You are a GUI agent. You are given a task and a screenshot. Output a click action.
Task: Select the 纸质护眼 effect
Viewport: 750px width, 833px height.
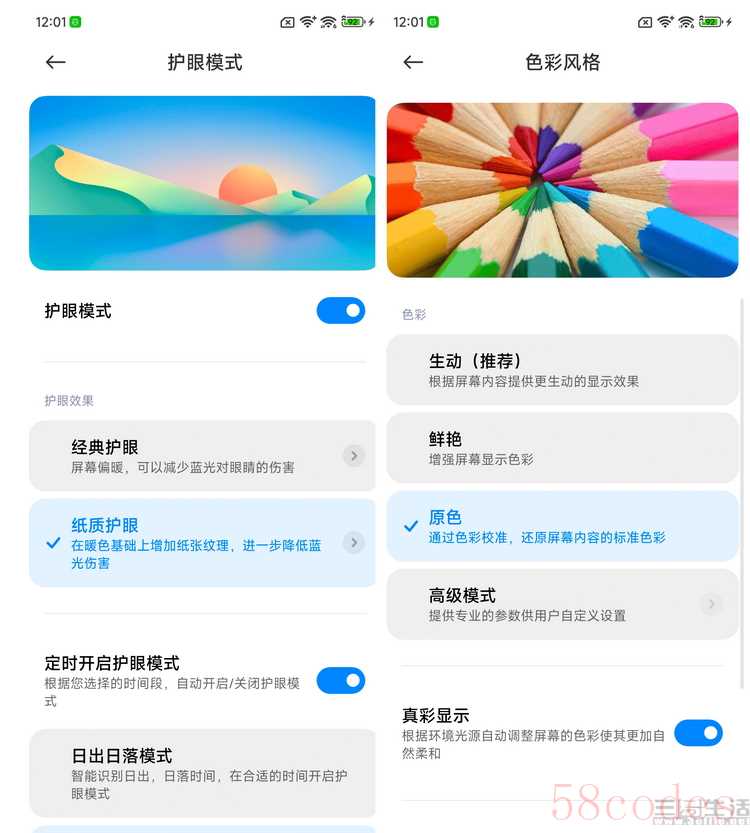pos(180,543)
